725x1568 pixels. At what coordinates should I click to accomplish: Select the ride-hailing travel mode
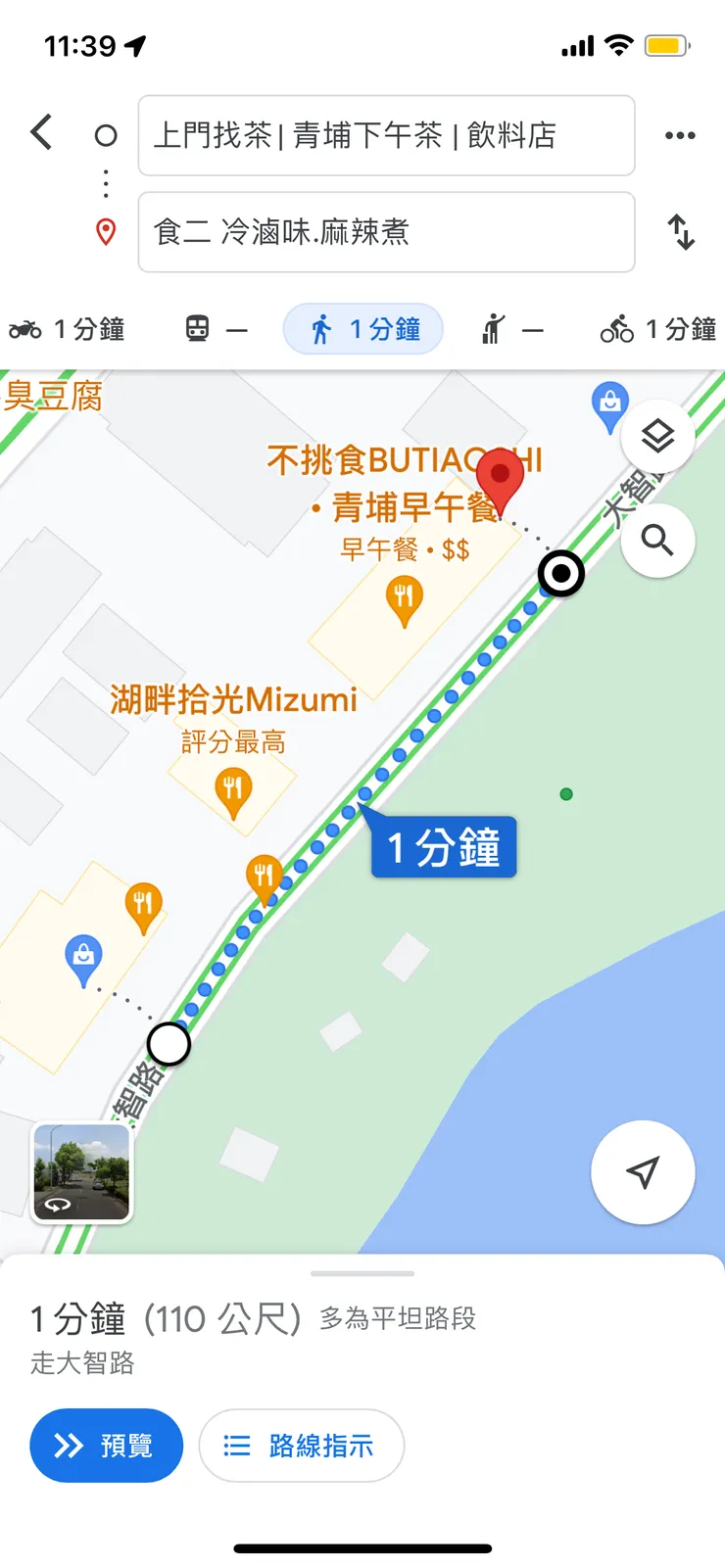[x=511, y=329]
